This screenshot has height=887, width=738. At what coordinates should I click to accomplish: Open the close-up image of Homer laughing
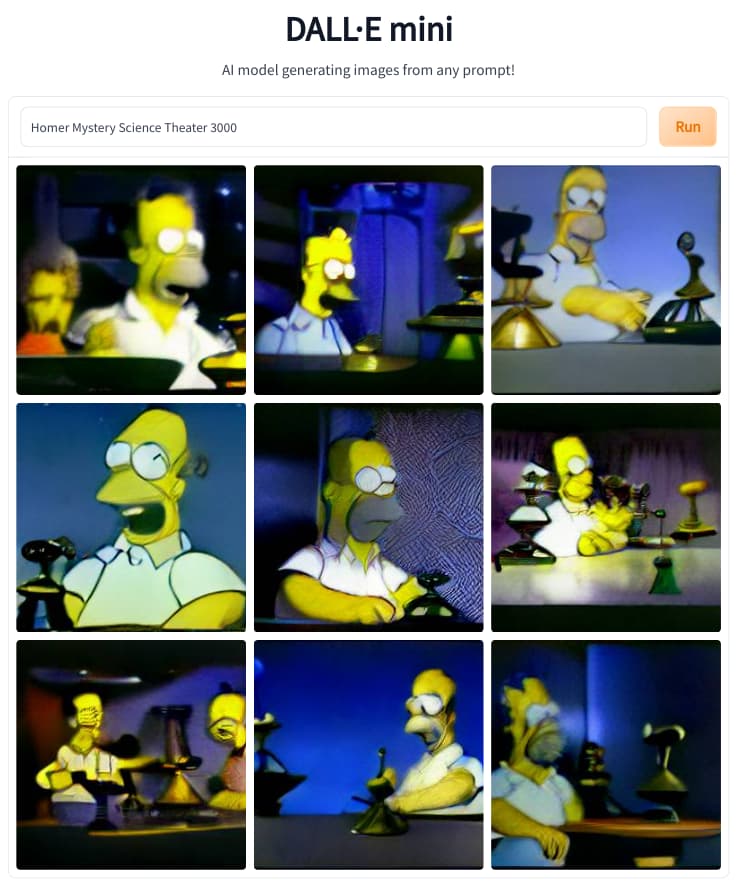131,517
